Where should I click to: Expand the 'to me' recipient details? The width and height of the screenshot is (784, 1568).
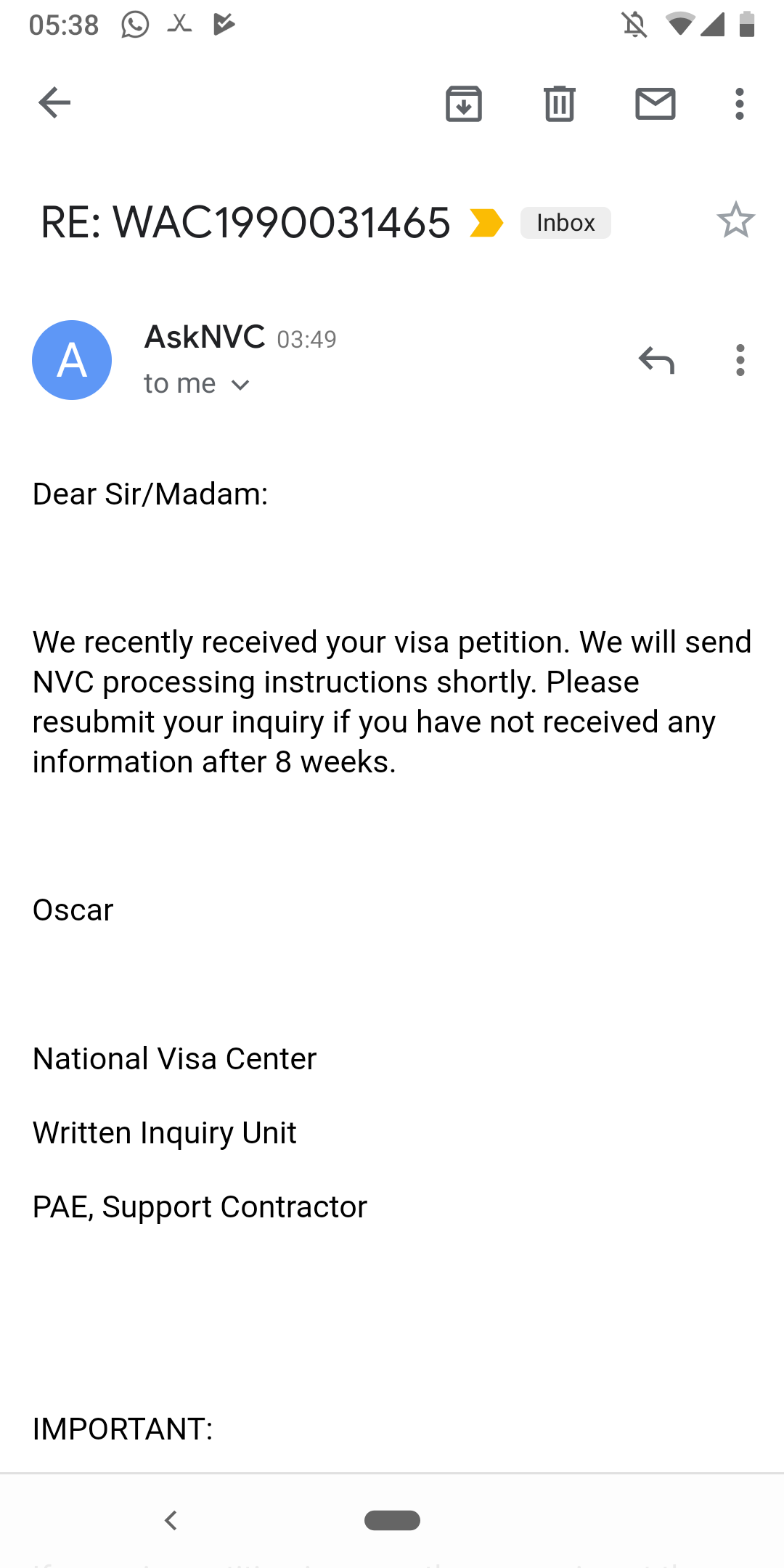click(197, 383)
